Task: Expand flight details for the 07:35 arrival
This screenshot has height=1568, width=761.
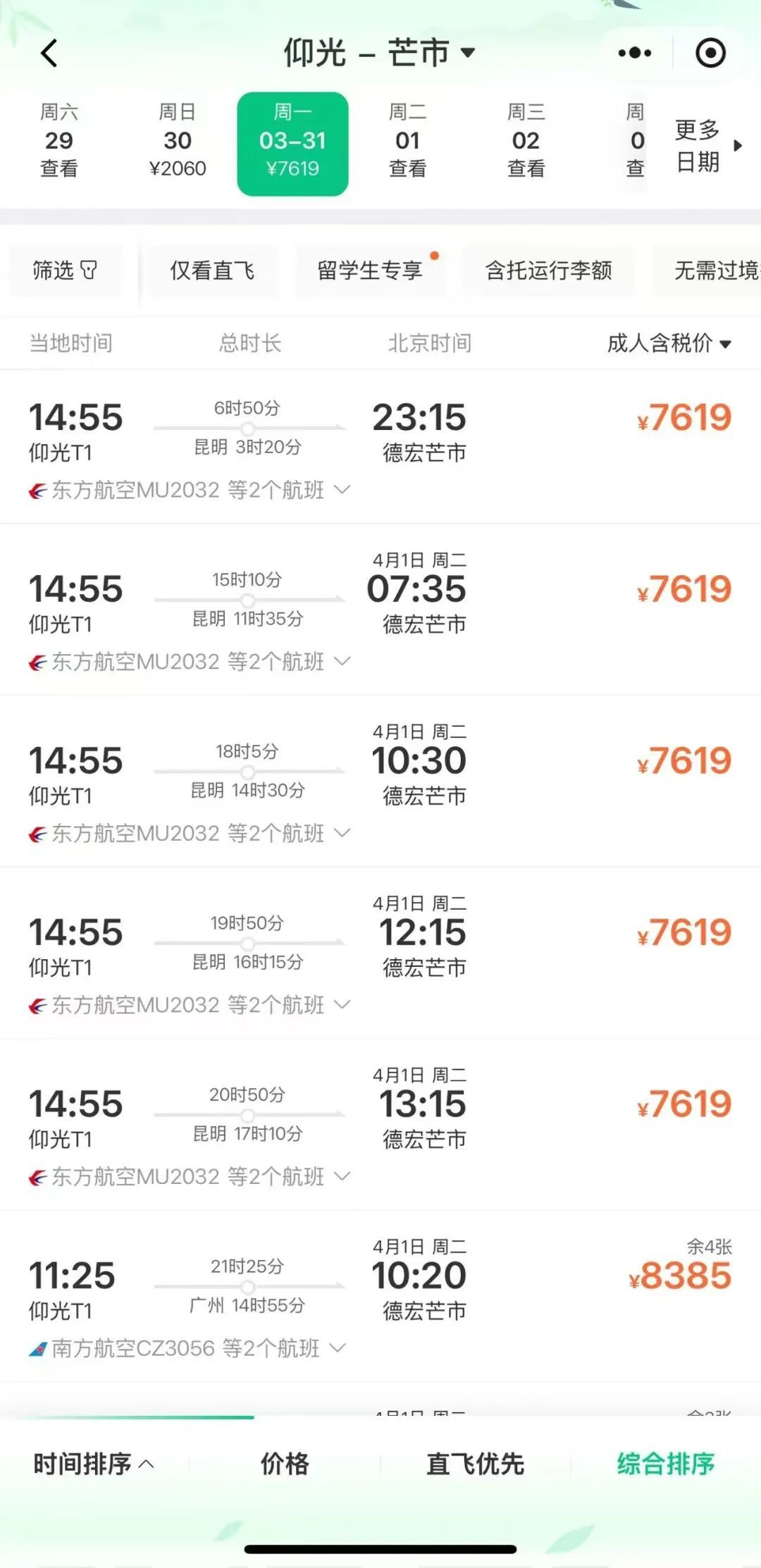Action: (342, 662)
